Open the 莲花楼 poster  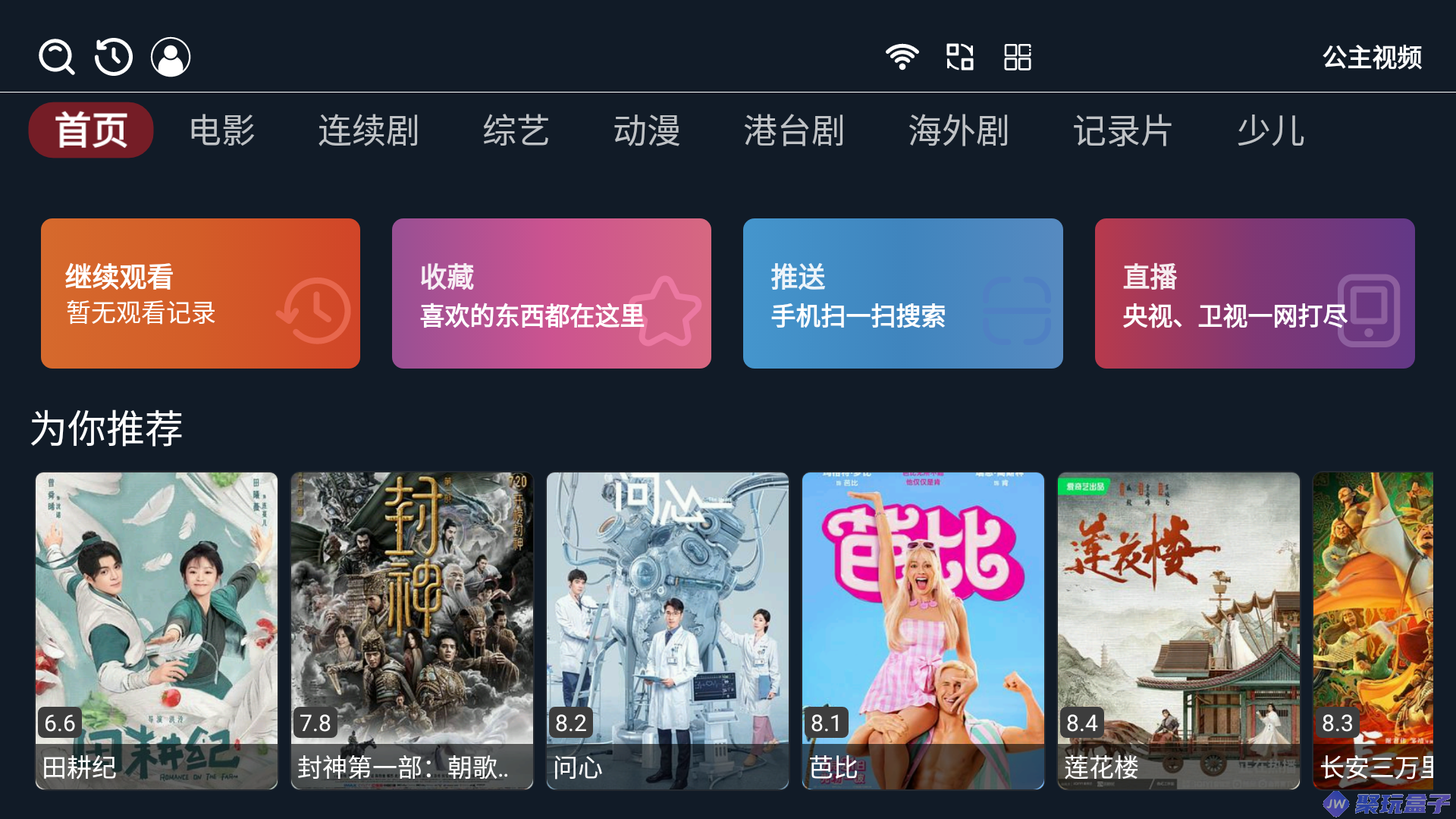(x=1178, y=630)
